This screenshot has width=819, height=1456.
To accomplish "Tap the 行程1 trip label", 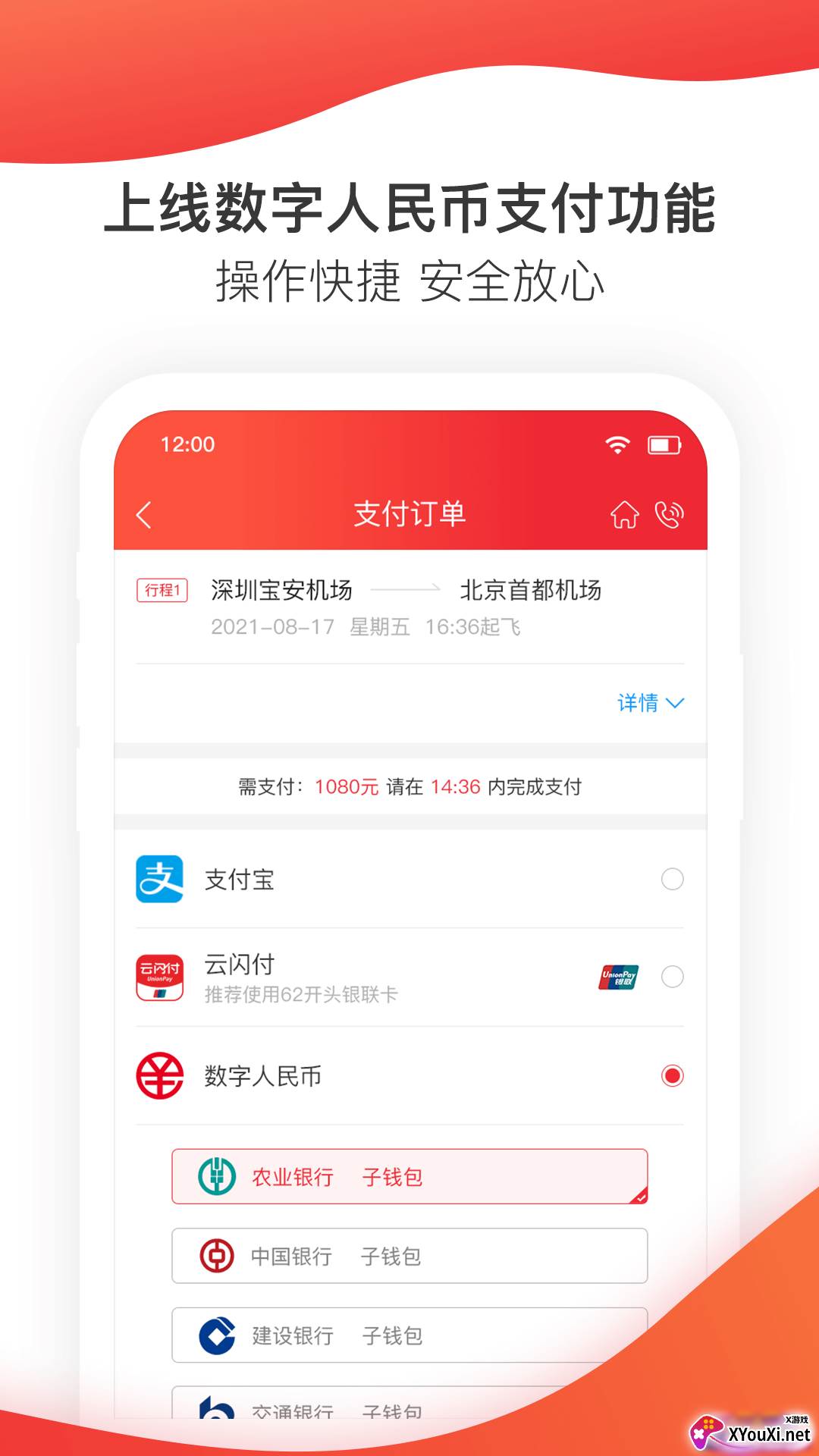I will tap(162, 589).
